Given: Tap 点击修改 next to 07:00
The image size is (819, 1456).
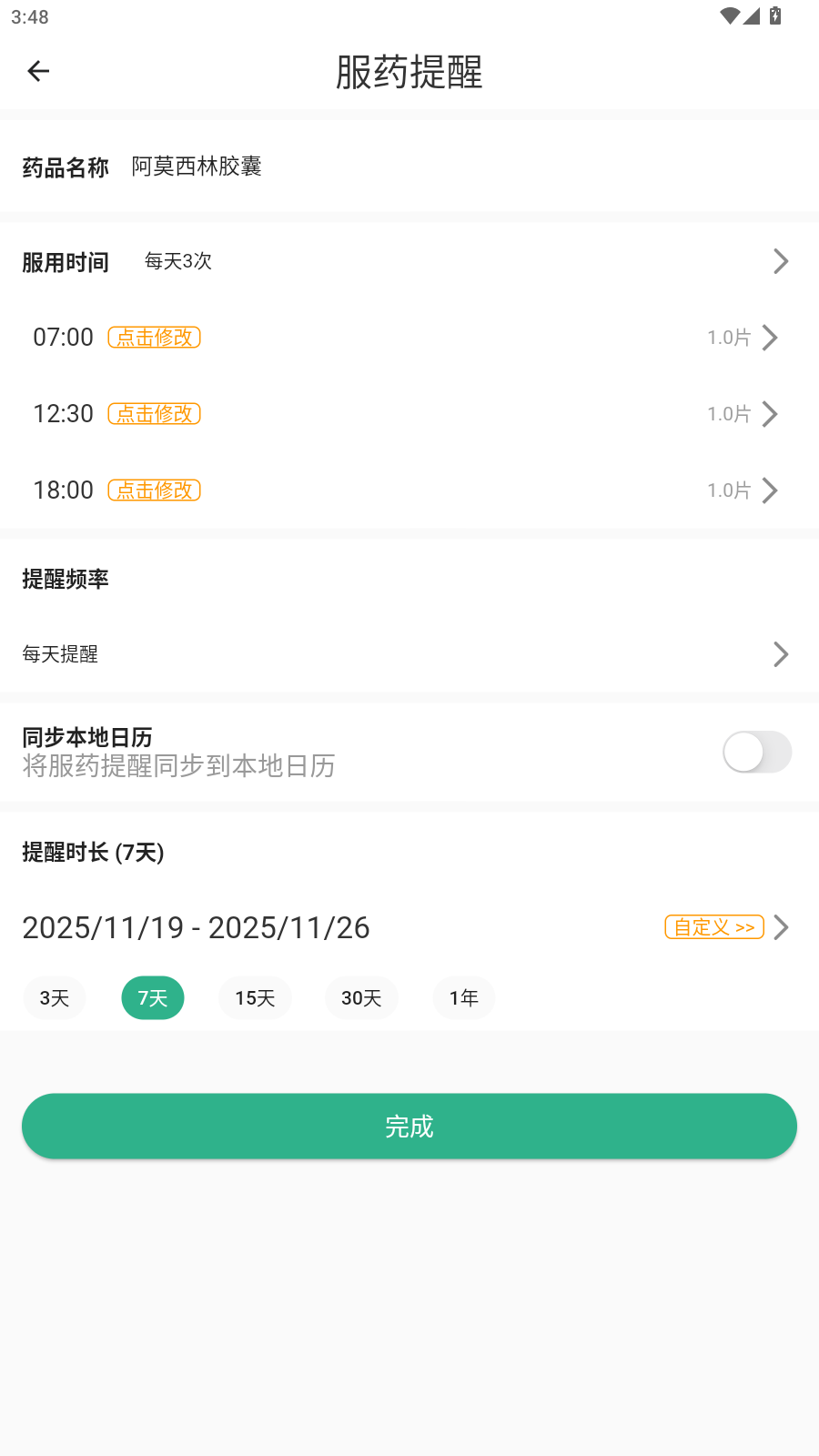Looking at the screenshot, I should [153, 338].
